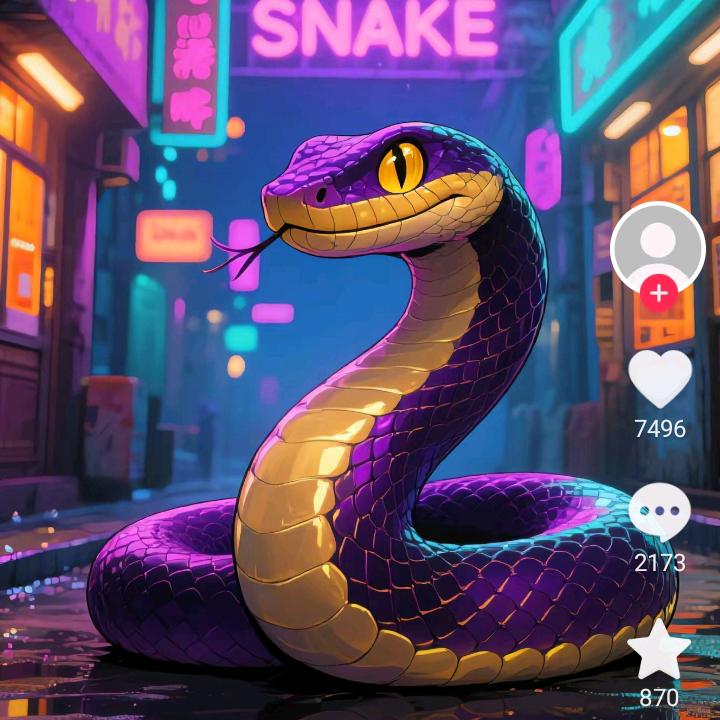Like this snake video

tap(660, 378)
